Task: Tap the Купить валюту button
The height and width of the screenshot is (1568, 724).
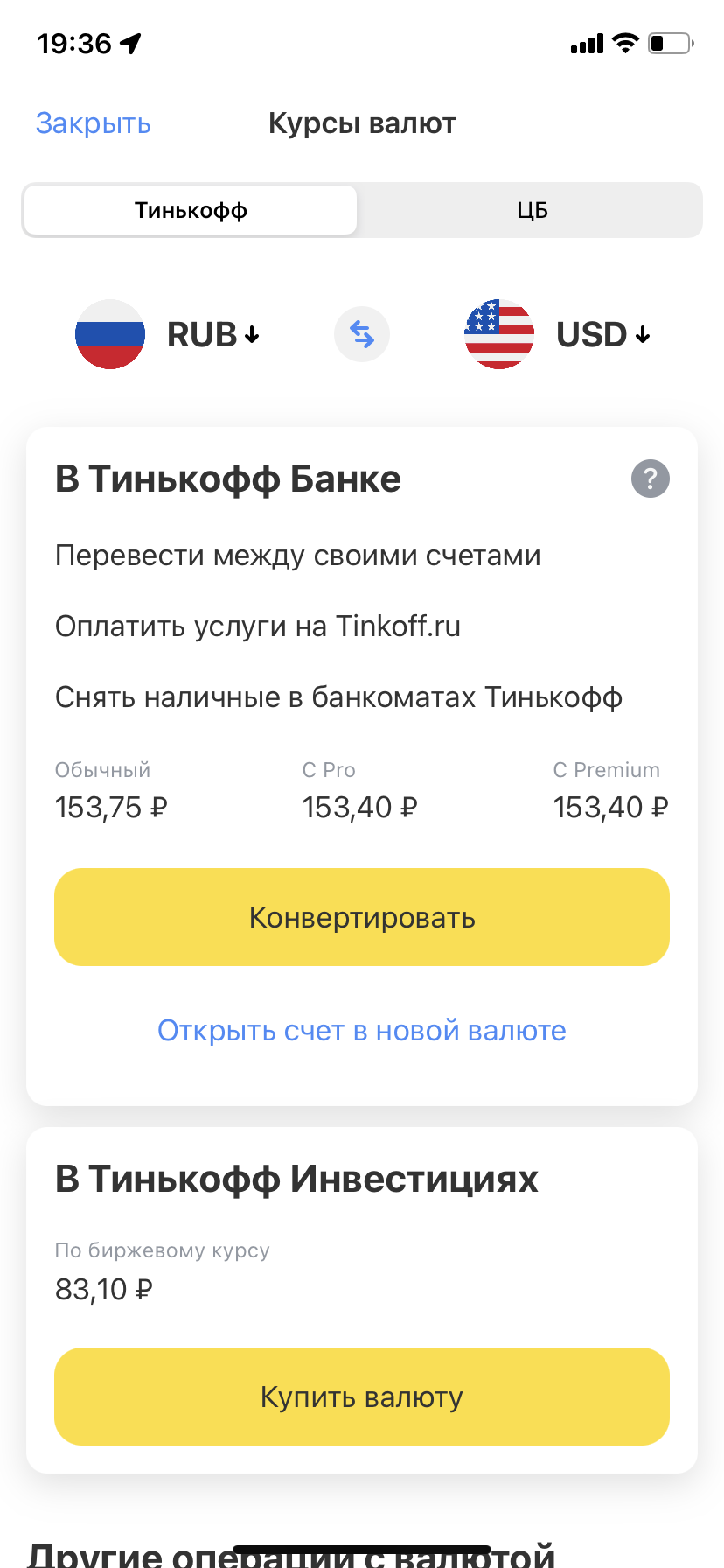Action: (362, 1396)
